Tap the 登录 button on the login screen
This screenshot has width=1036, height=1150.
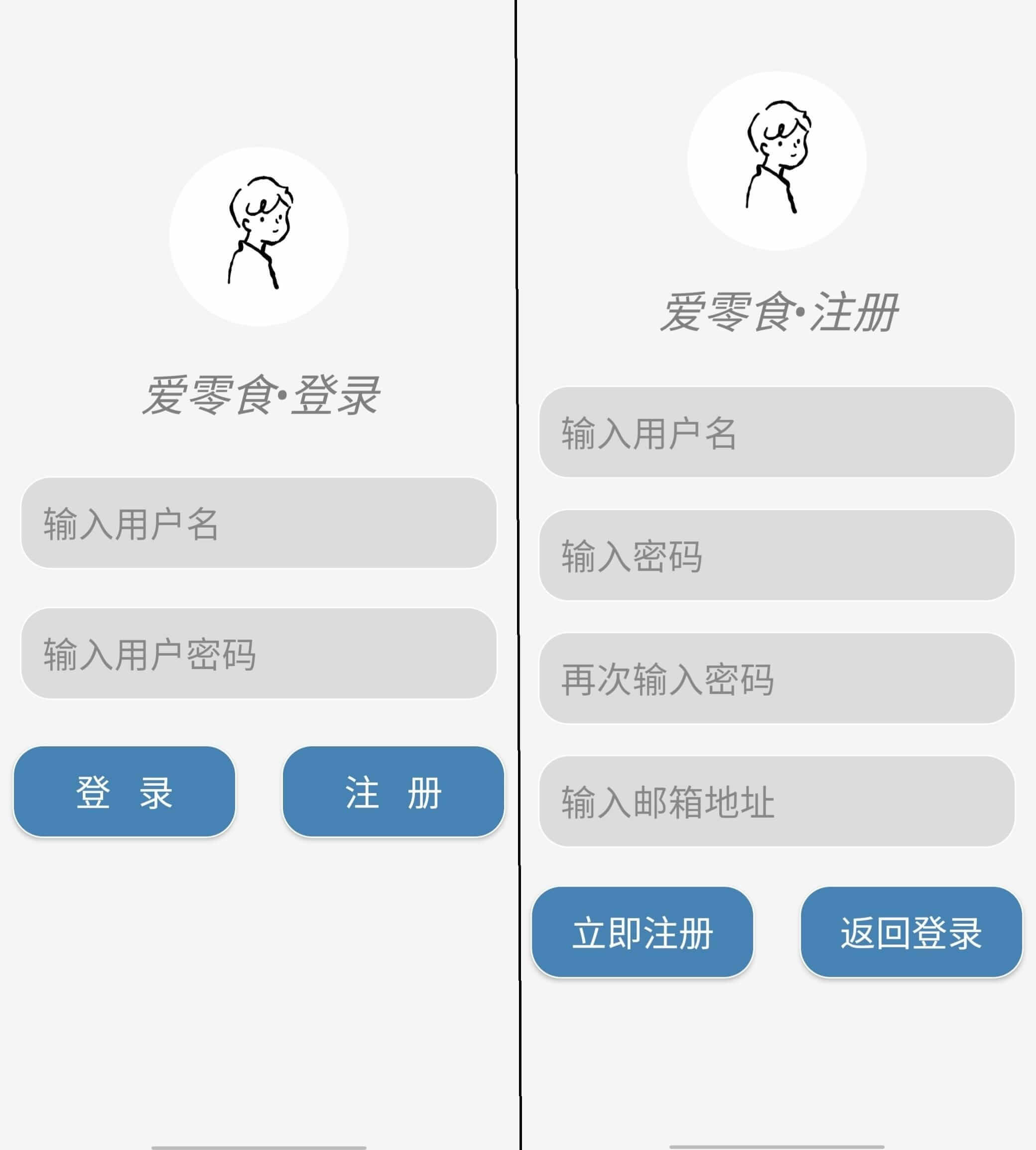click(124, 791)
